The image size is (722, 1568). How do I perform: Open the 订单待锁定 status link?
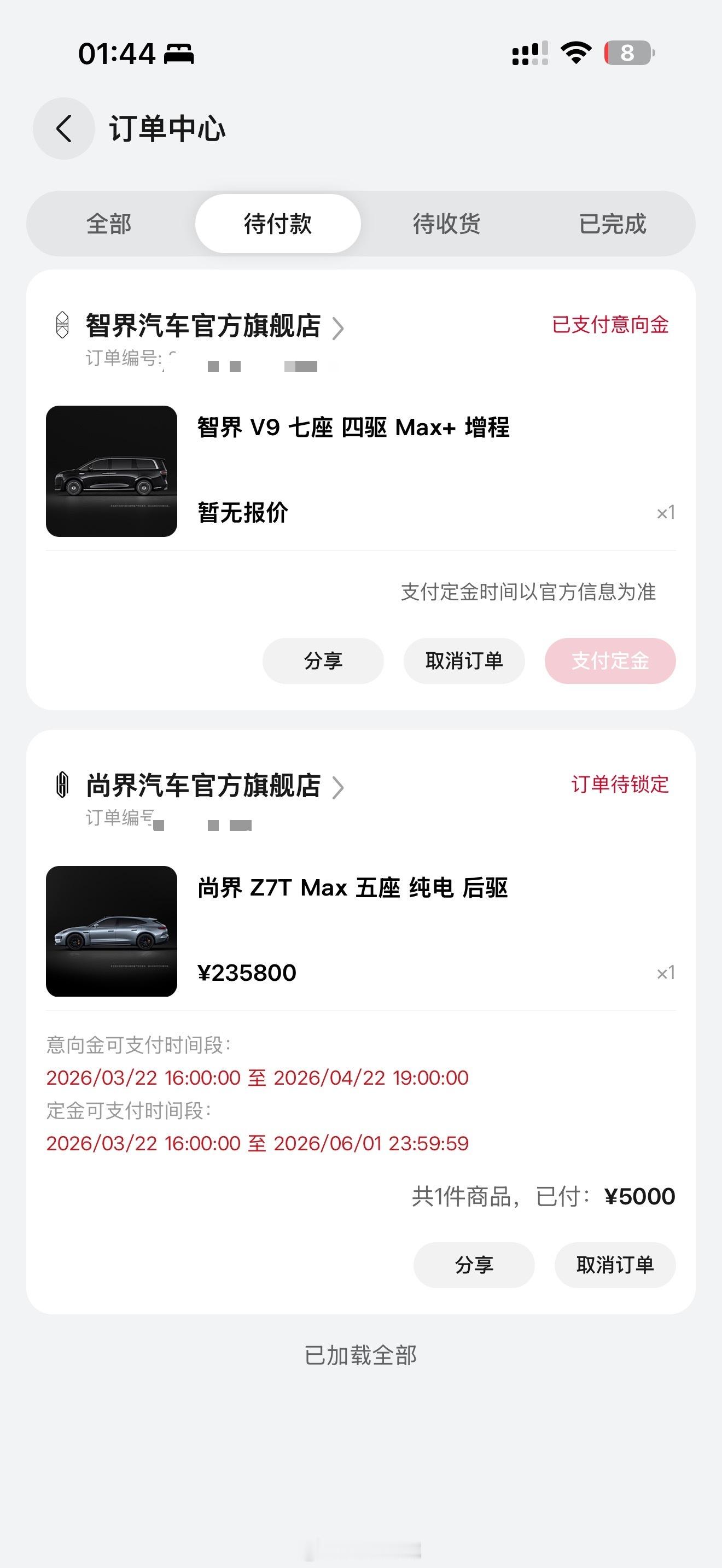619,786
